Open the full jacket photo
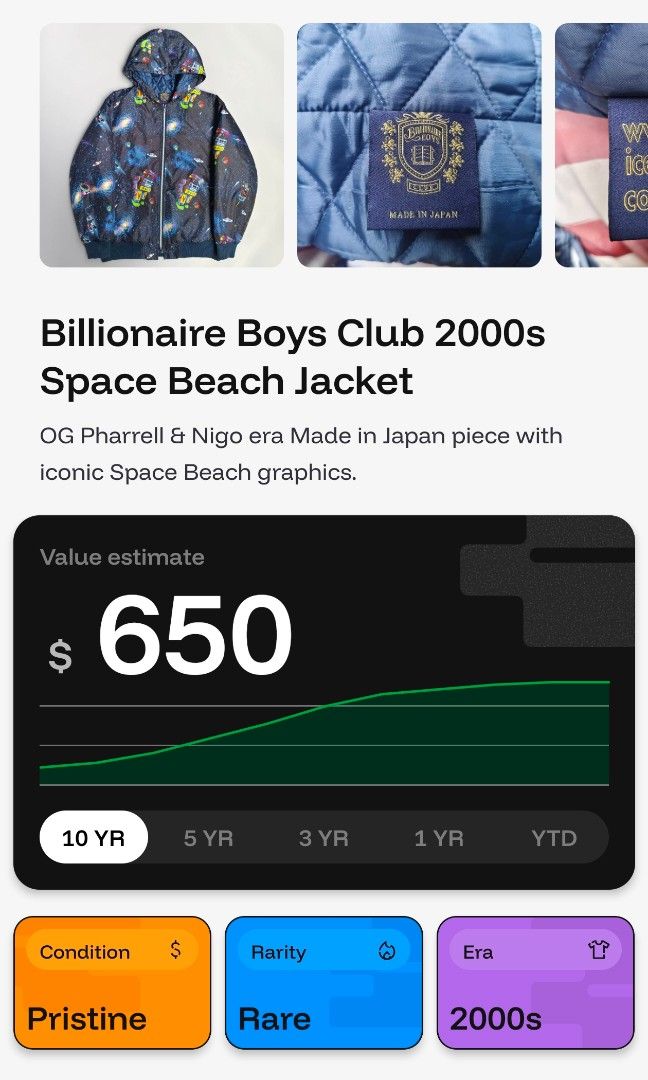 click(x=162, y=145)
